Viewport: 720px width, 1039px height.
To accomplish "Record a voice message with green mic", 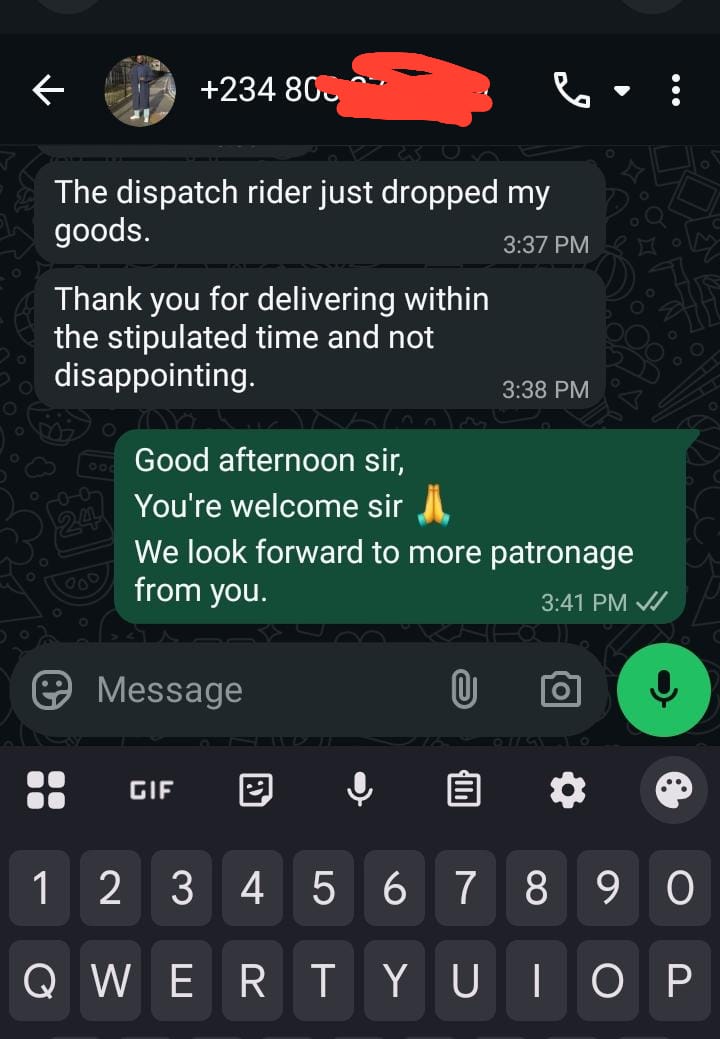I will click(664, 689).
